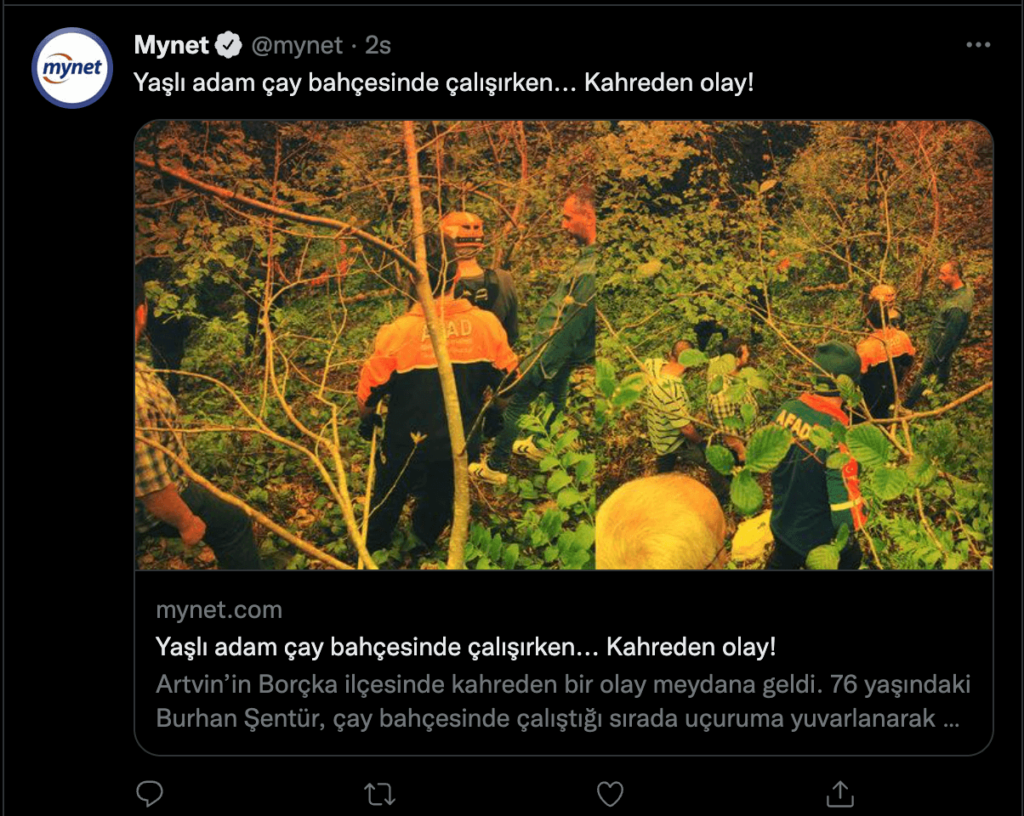Reply to Mynet's tweet
Viewport: 1024px width, 816px height.
click(150, 794)
